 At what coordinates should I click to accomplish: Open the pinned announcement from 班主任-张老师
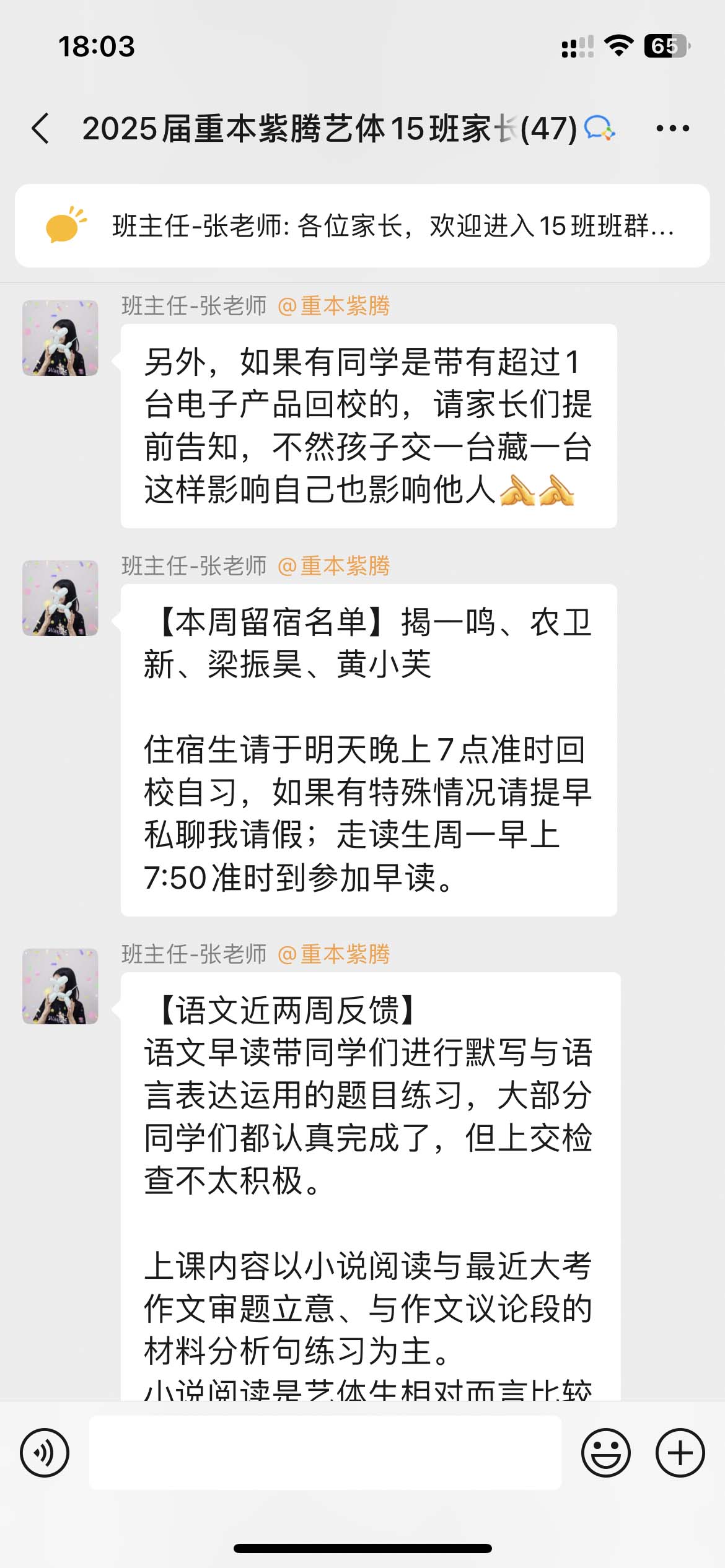point(362,226)
